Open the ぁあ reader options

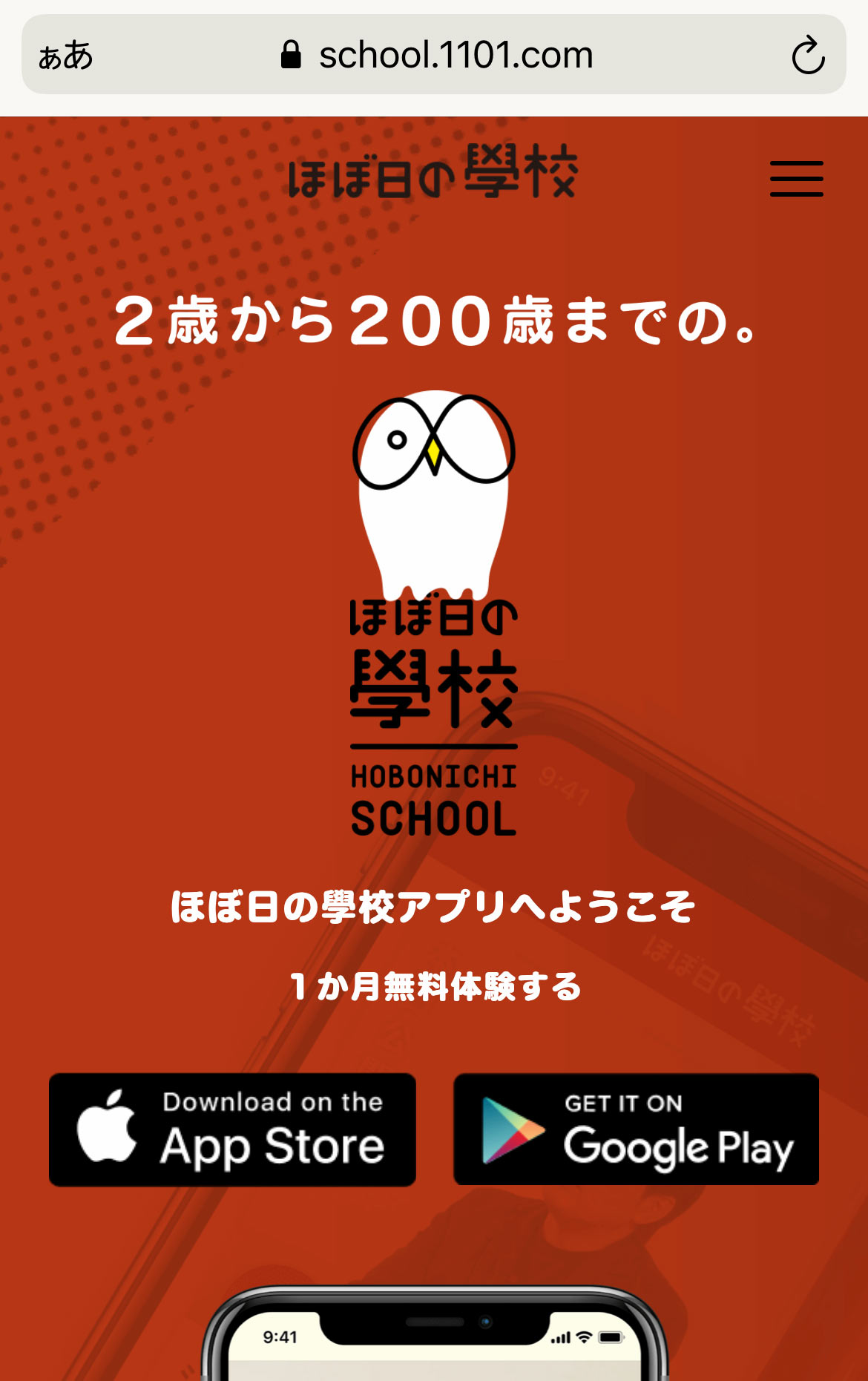pos(65,56)
